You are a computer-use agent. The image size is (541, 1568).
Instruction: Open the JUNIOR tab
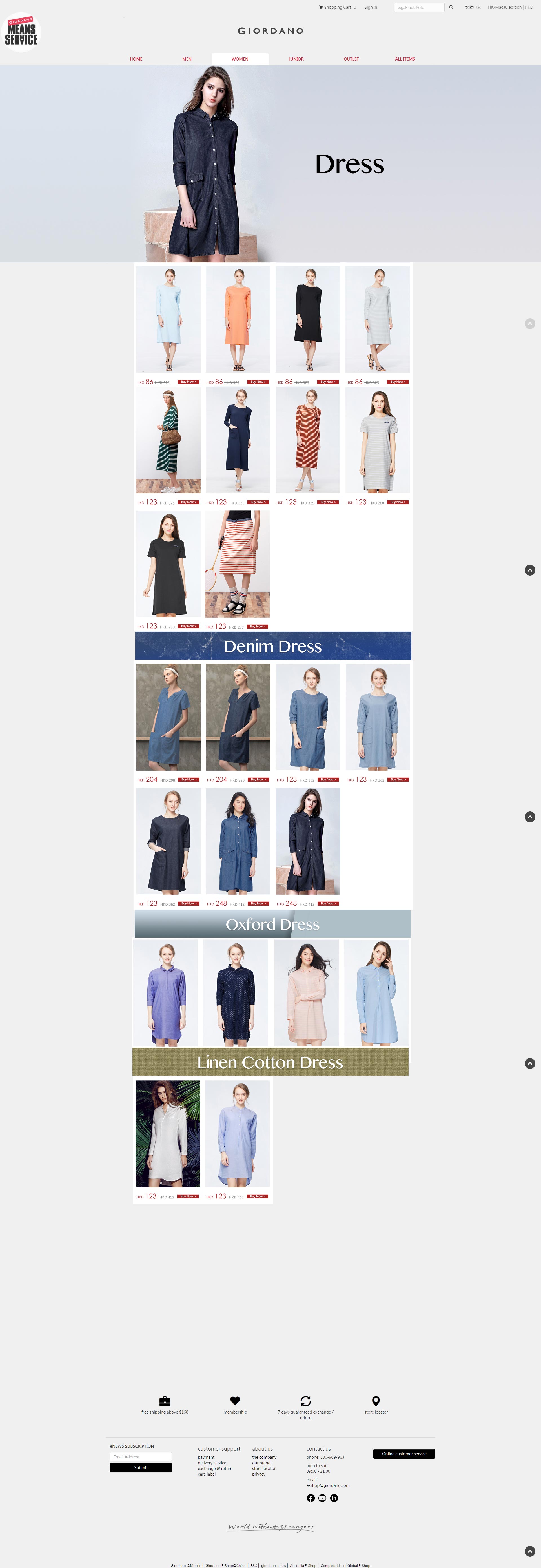click(x=296, y=59)
